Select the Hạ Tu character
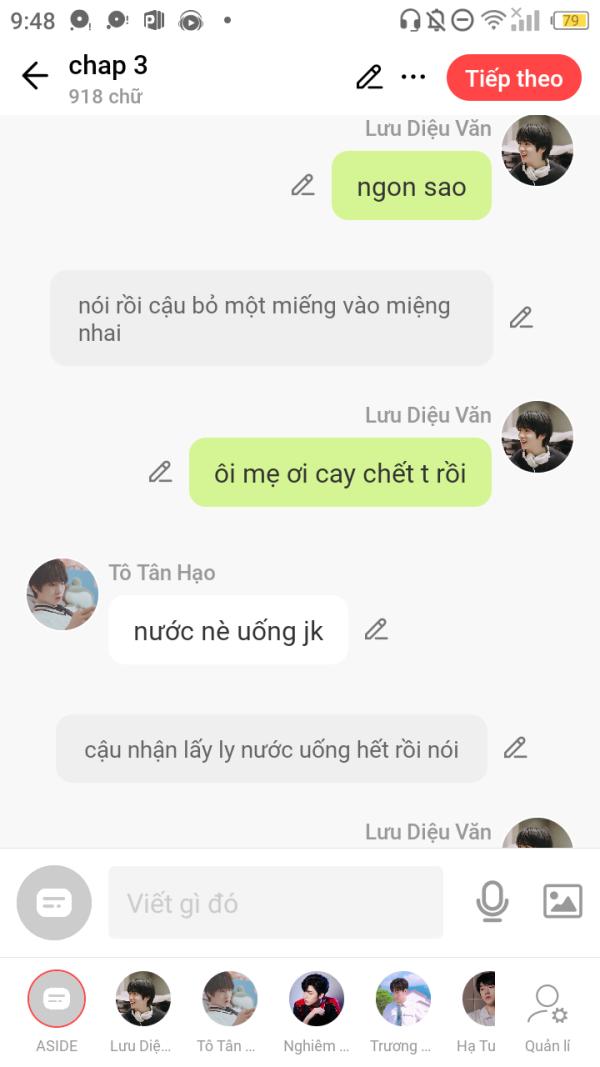The width and height of the screenshot is (600, 1067). pos(478,1011)
